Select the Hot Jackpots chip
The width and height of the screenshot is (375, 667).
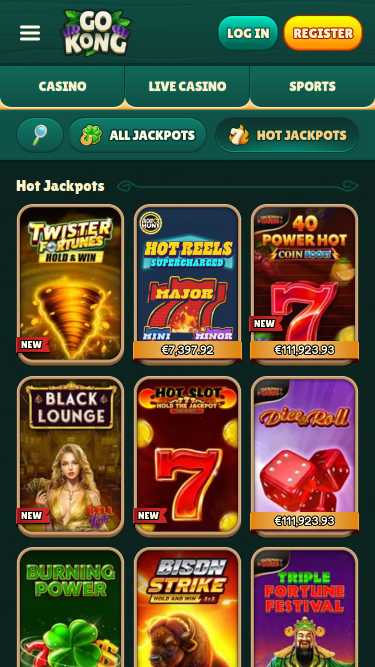coord(287,135)
